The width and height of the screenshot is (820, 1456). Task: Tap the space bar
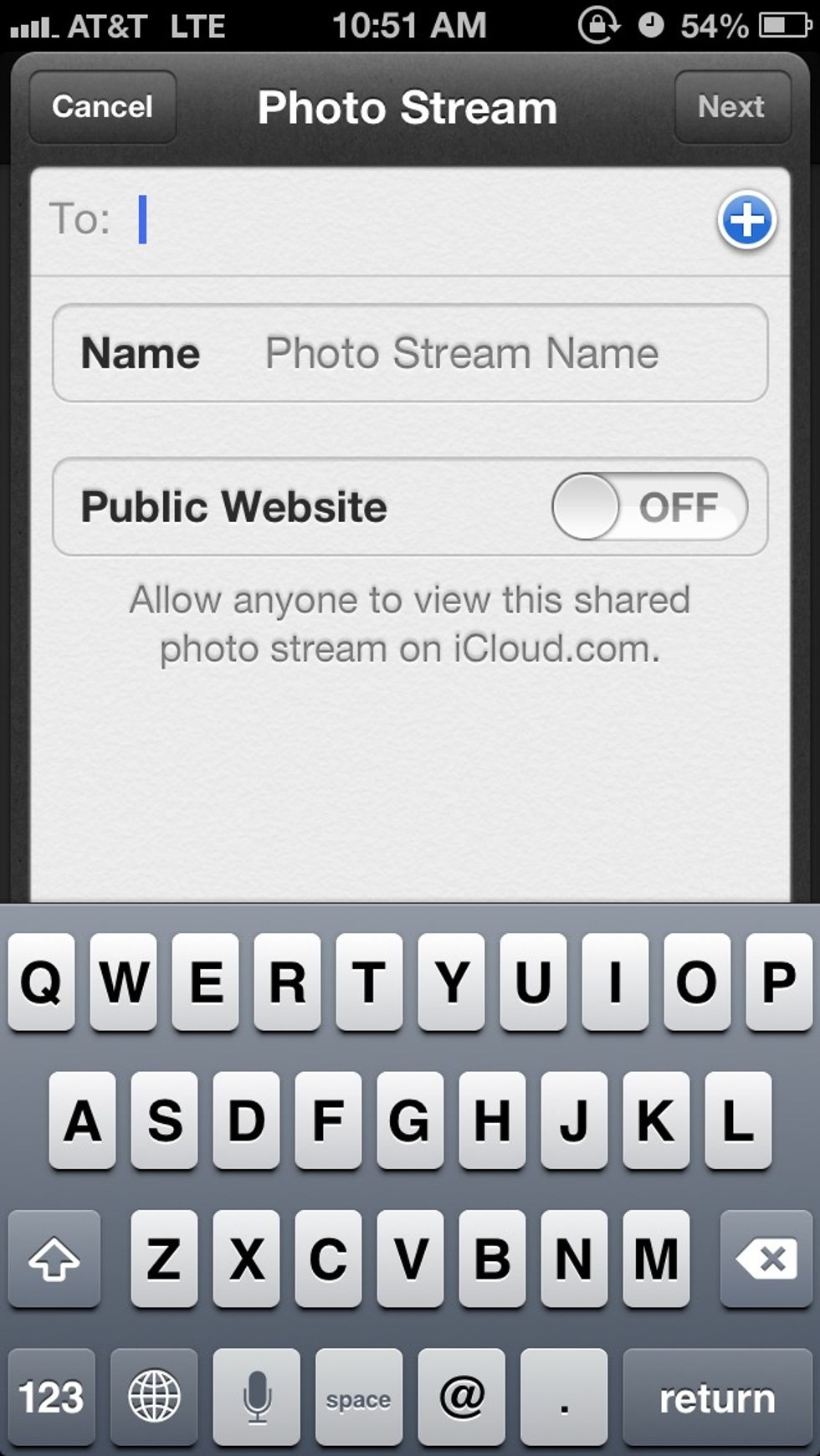pyautogui.click(x=357, y=1397)
